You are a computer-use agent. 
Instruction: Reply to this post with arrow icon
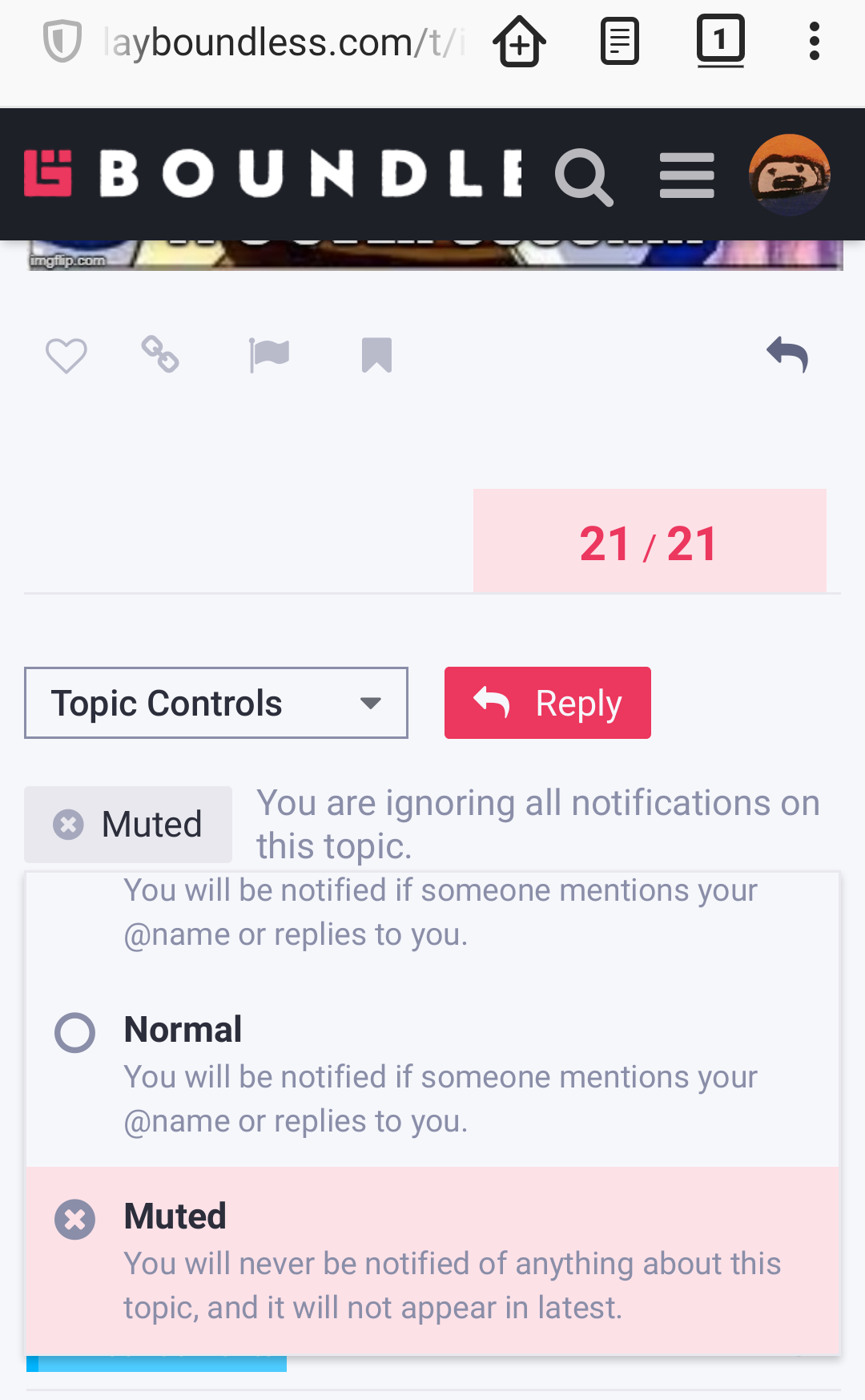787,355
